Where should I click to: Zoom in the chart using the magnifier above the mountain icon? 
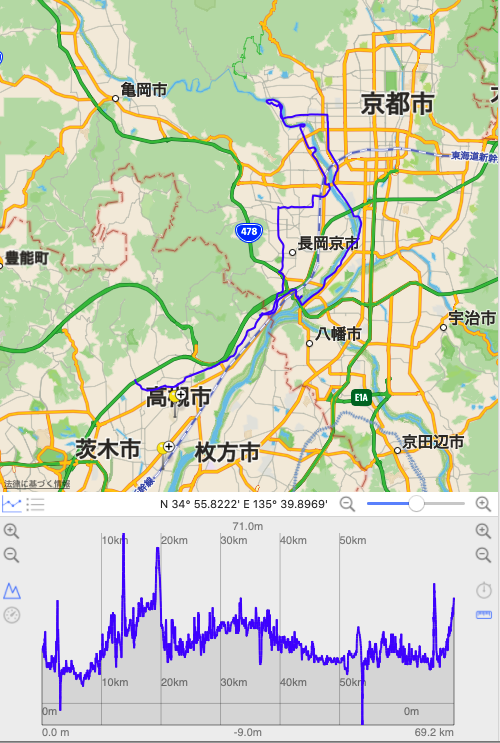click(11, 532)
